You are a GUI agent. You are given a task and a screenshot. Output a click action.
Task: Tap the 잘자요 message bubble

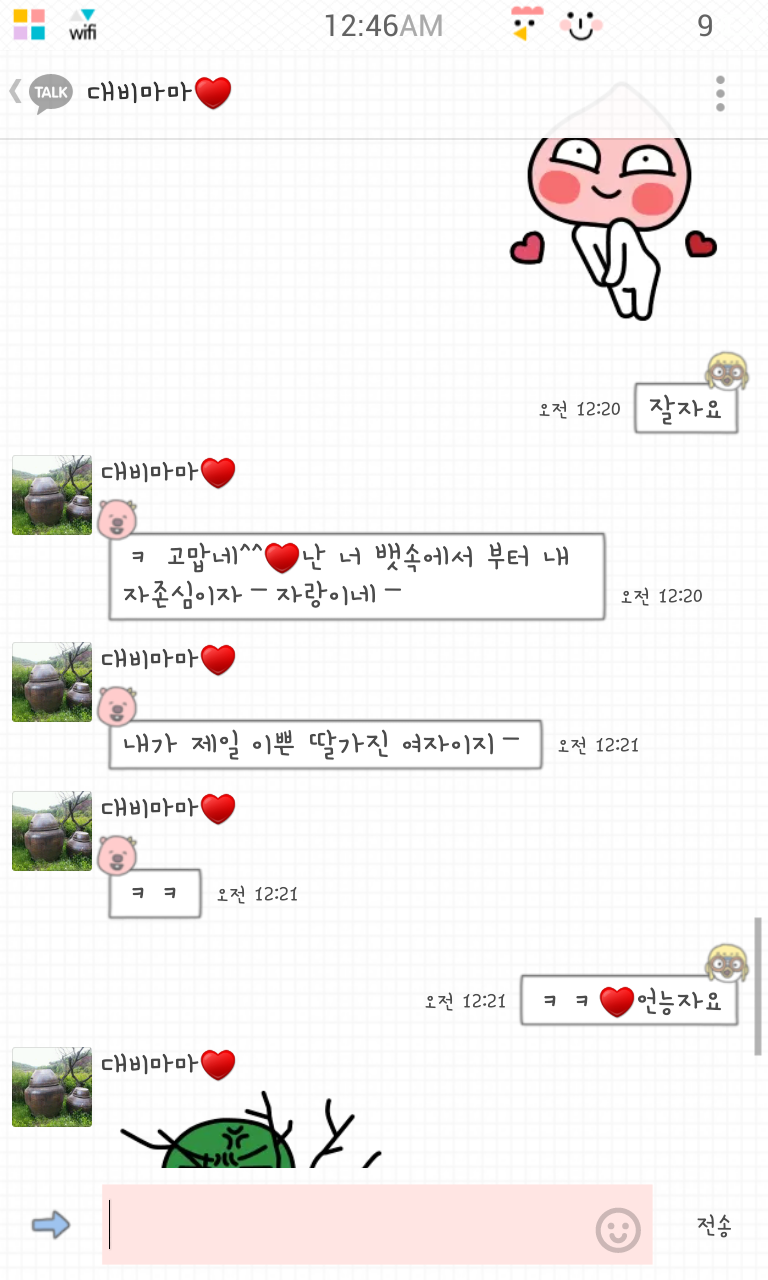click(x=686, y=408)
